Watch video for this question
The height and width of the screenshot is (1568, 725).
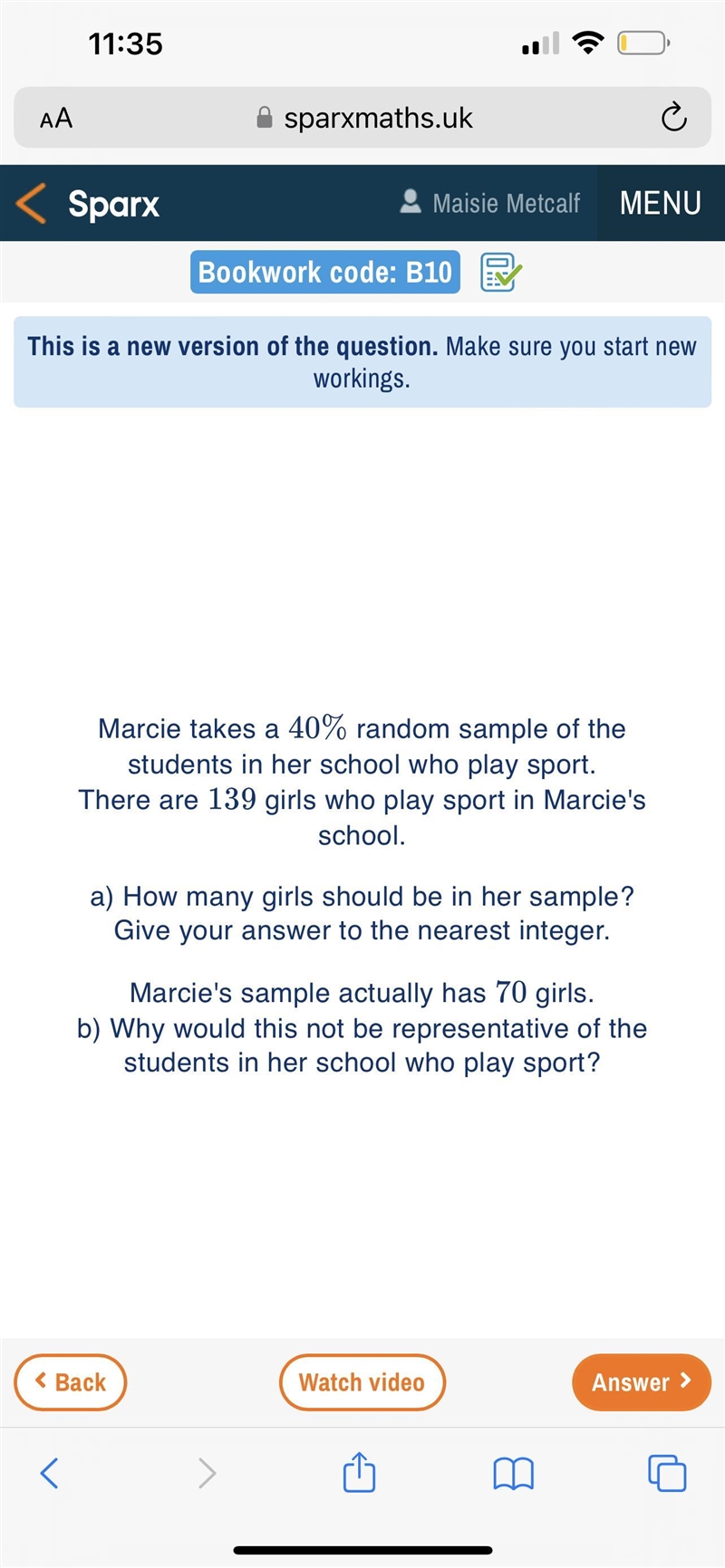(x=362, y=1382)
